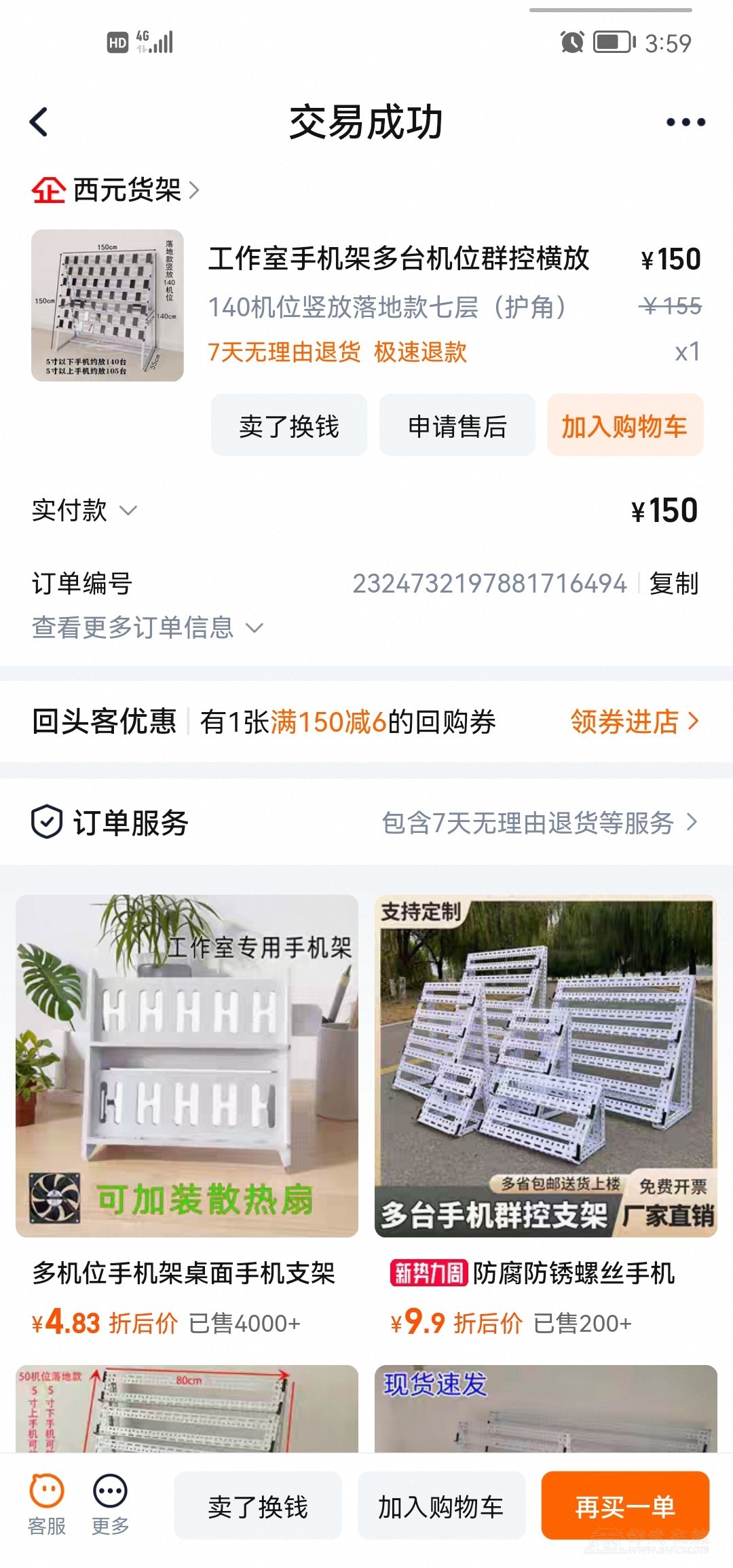Image resolution: width=733 pixels, height=1568 pixels.
Task: Copy the order number with 复制
Action: pos(673,584)
